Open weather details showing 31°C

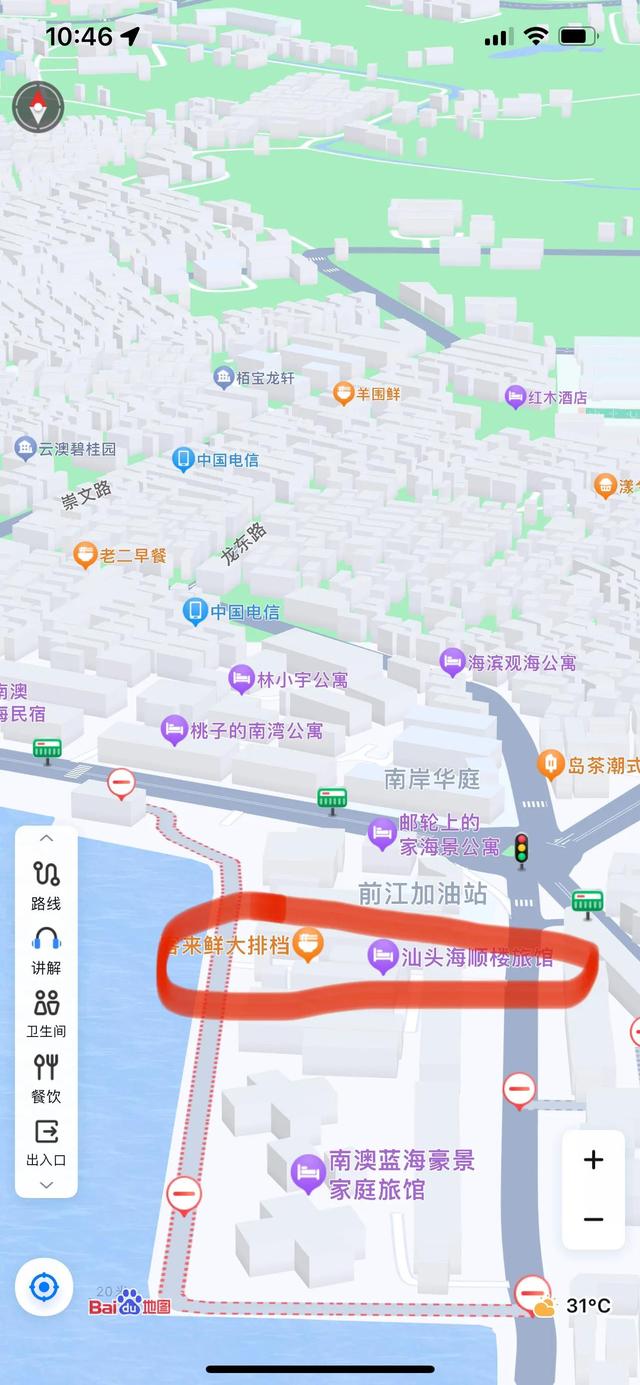[x=573, y=1305]
